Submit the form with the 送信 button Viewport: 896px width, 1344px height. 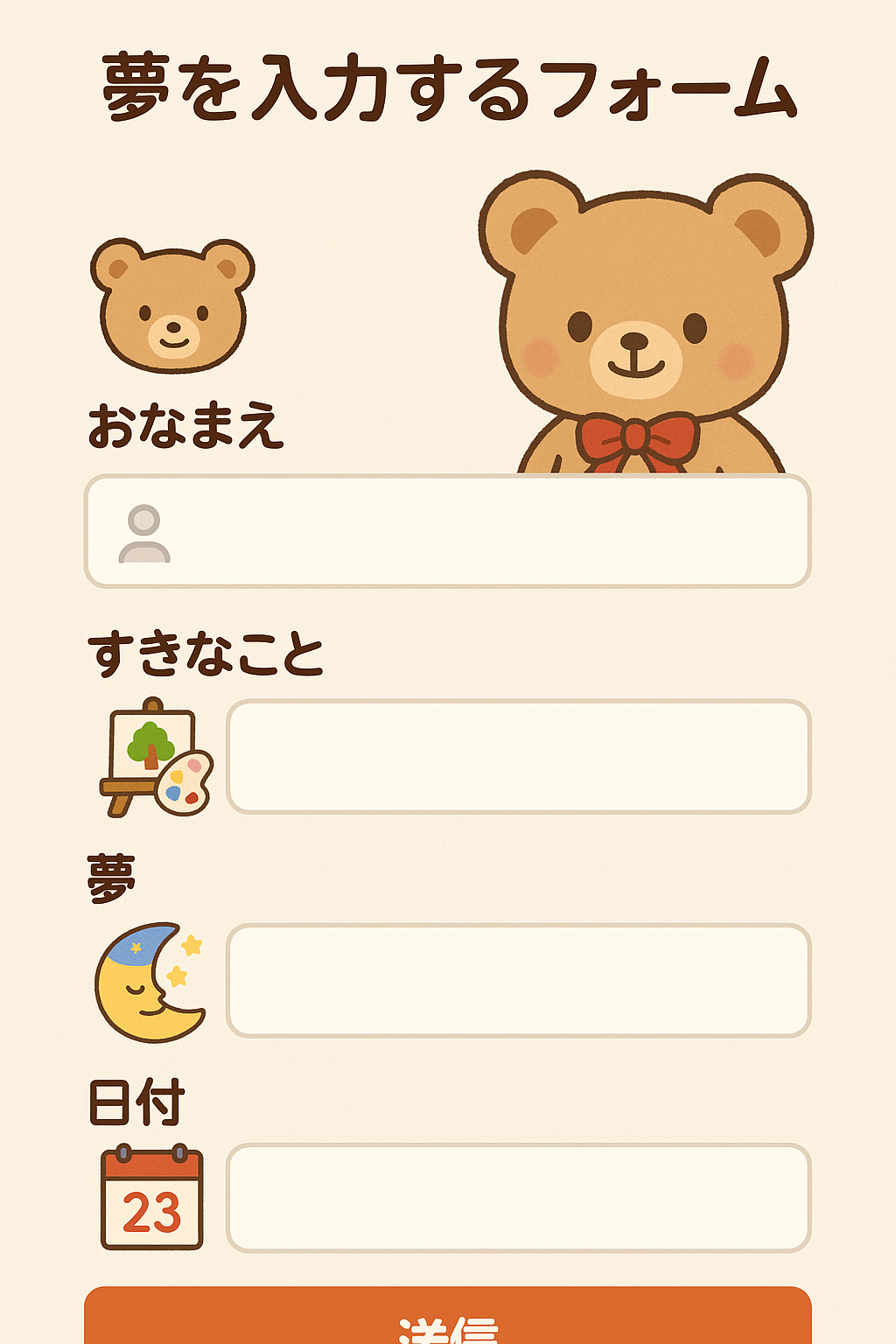tap(448, 1319)
